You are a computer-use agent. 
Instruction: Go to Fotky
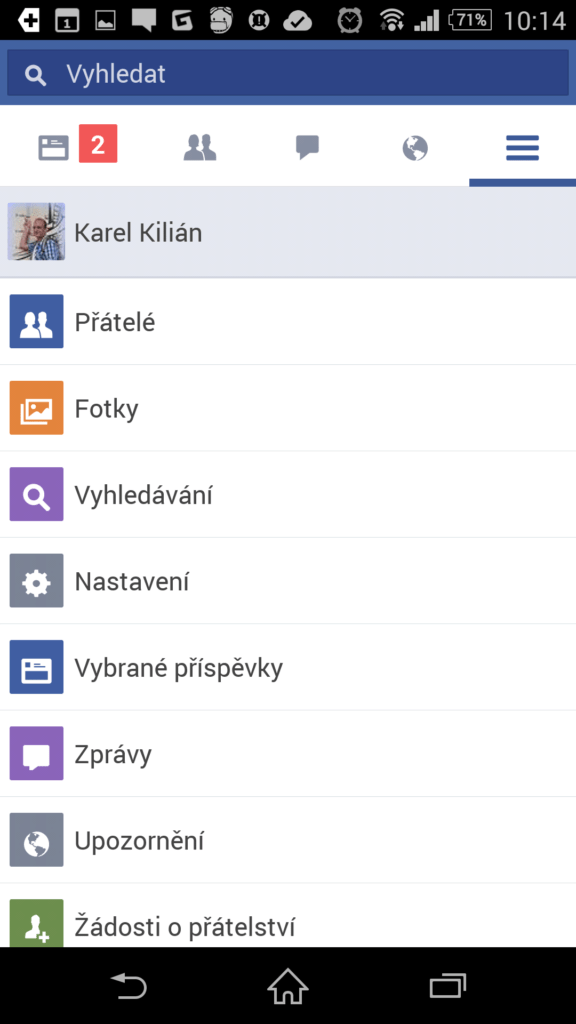pyautogui.click(x=288, y=408)
